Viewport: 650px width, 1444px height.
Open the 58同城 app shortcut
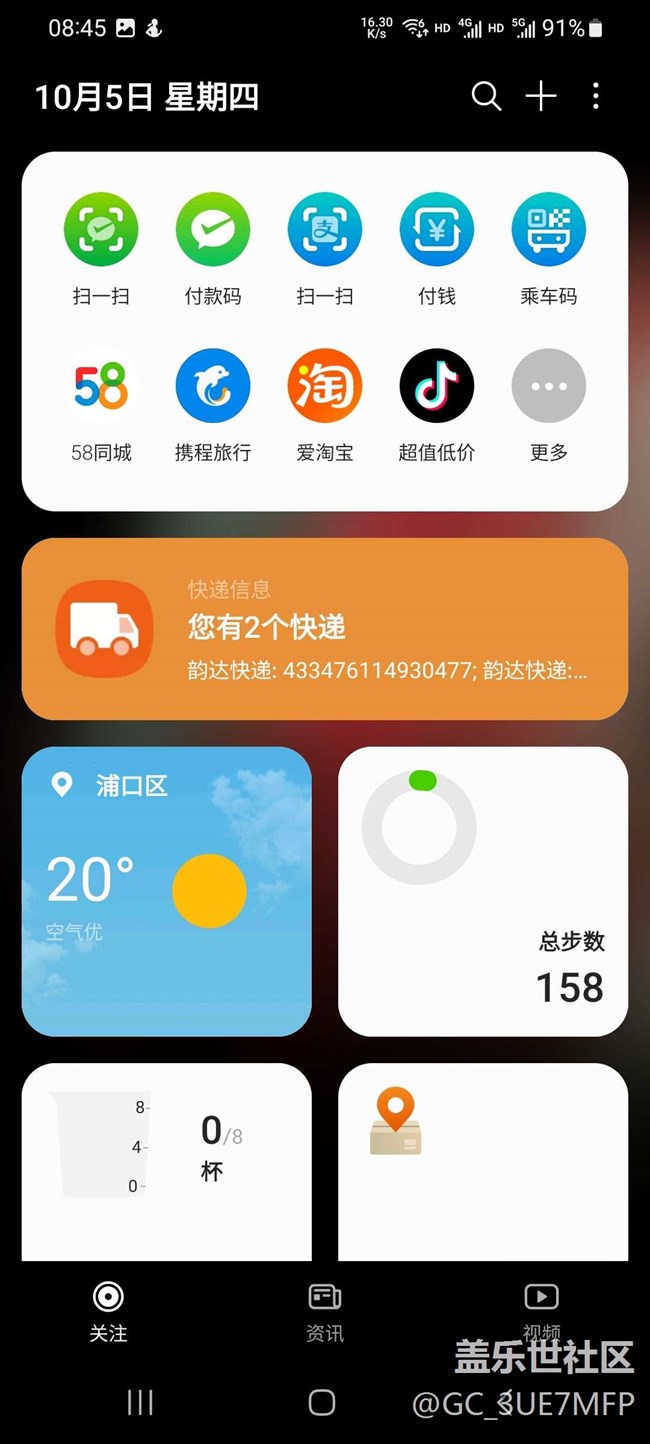[x=101, y=387]
